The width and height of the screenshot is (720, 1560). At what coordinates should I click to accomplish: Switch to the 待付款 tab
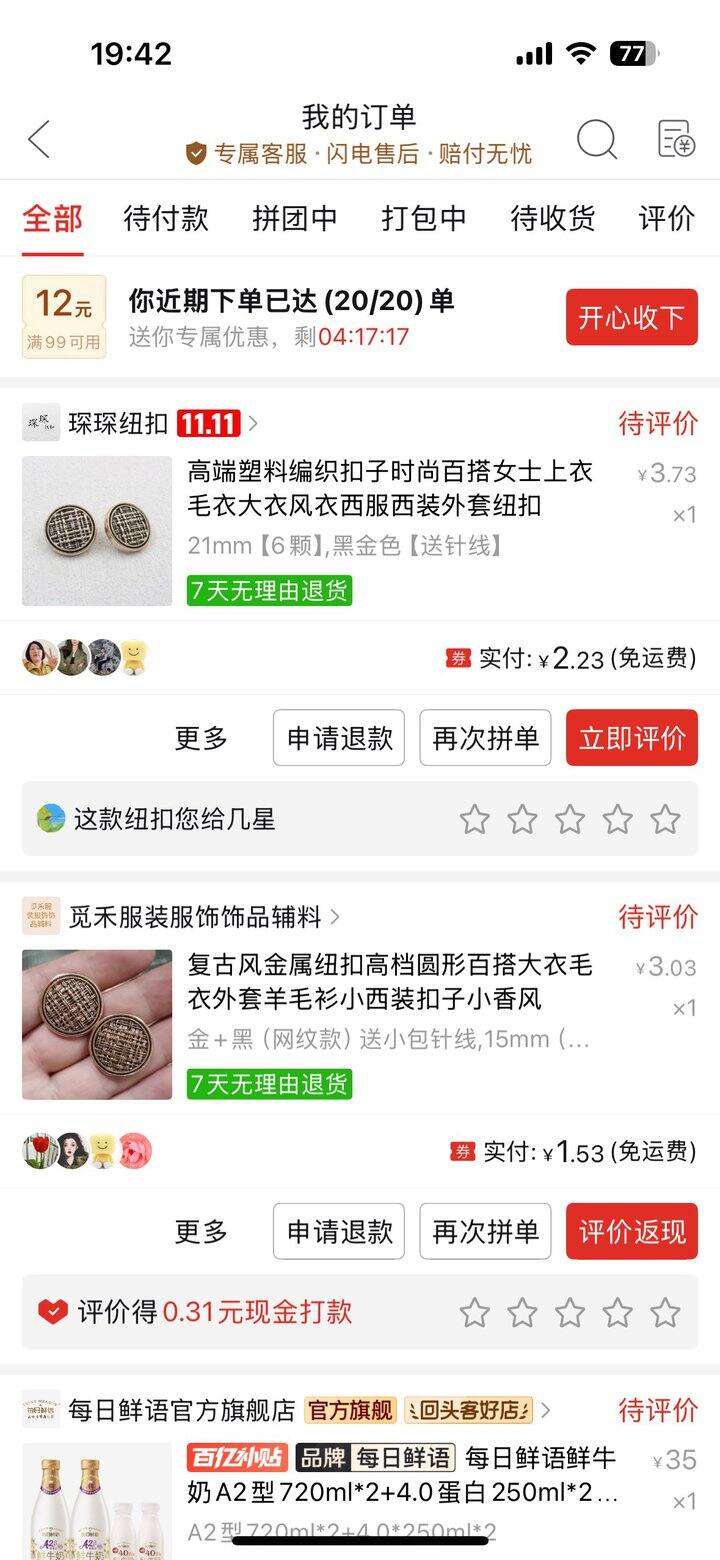click(x=166, y=218)
